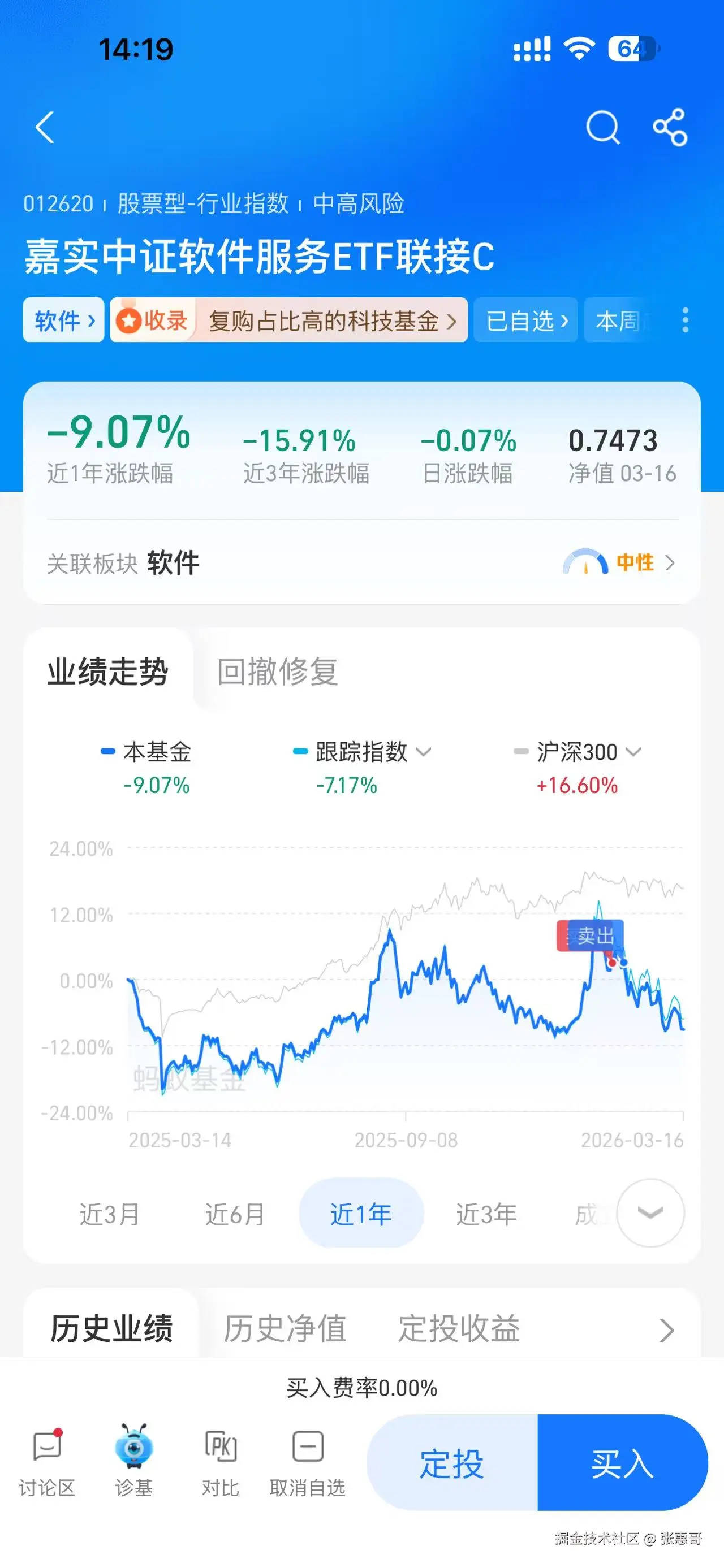Image resolution: width=724 pixels, height=1568 pixels.
Task: Select the 近3月 time range
Action: point(110,1213)
